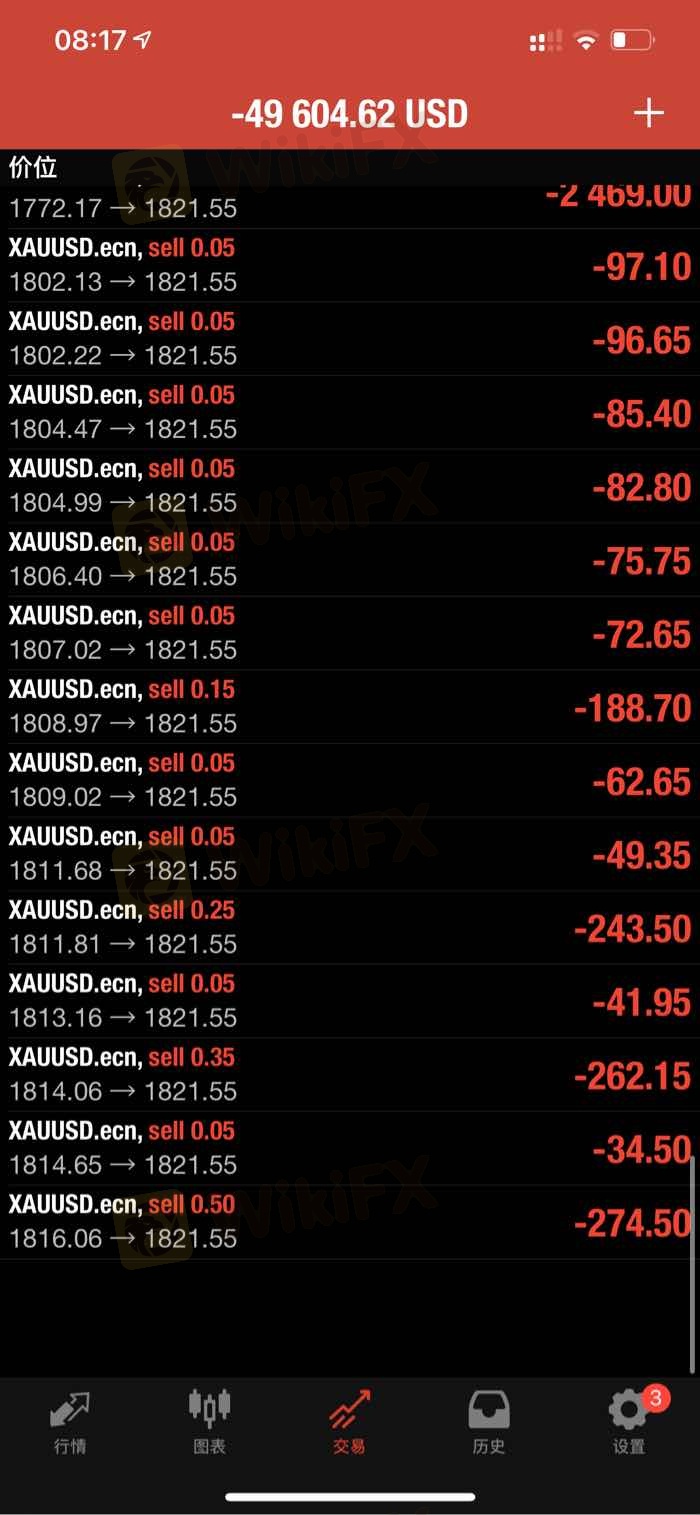Open the sell 0.15 position at 1808.97
Screen dimensions: 700x1515
tap(350, 707)
